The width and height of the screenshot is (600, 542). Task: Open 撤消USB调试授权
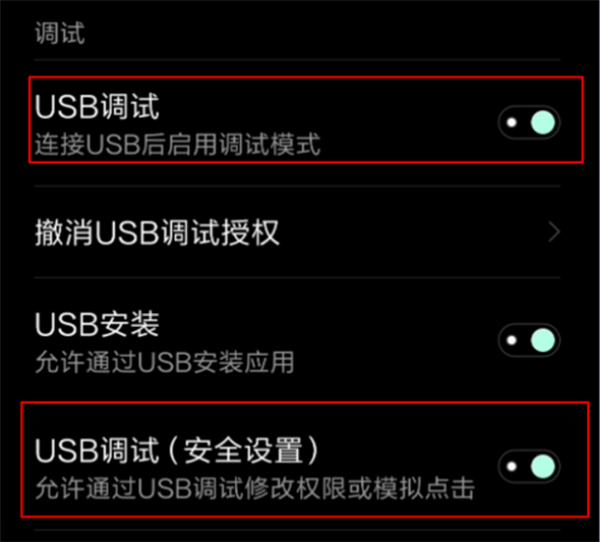point(300,233)
